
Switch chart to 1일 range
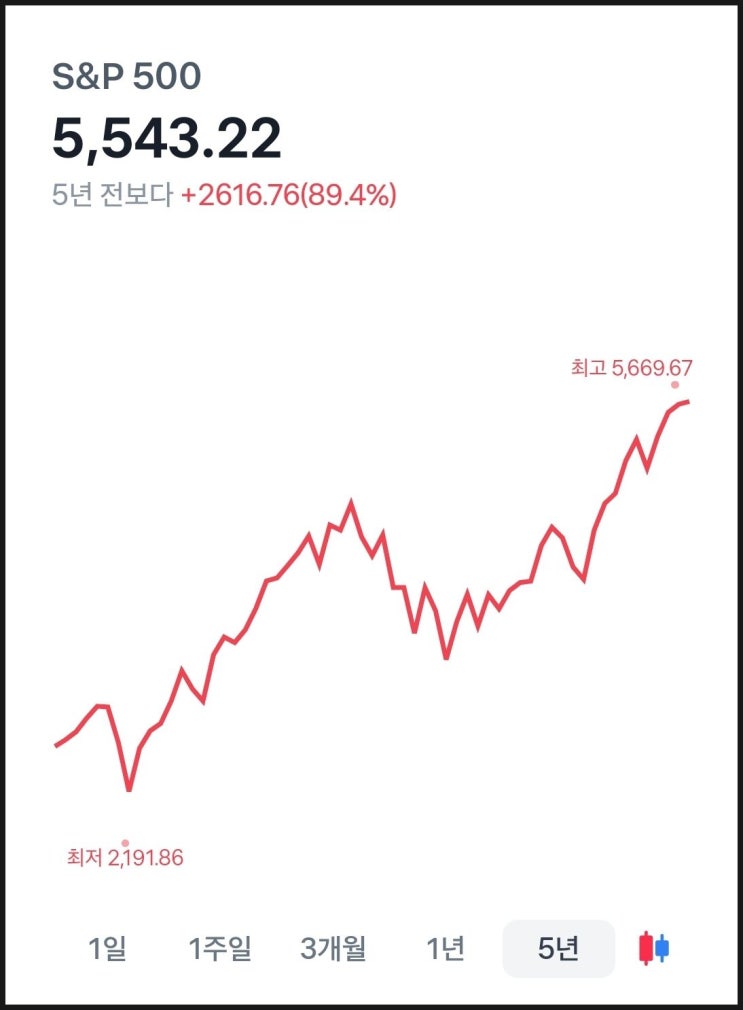pos(108,948)
